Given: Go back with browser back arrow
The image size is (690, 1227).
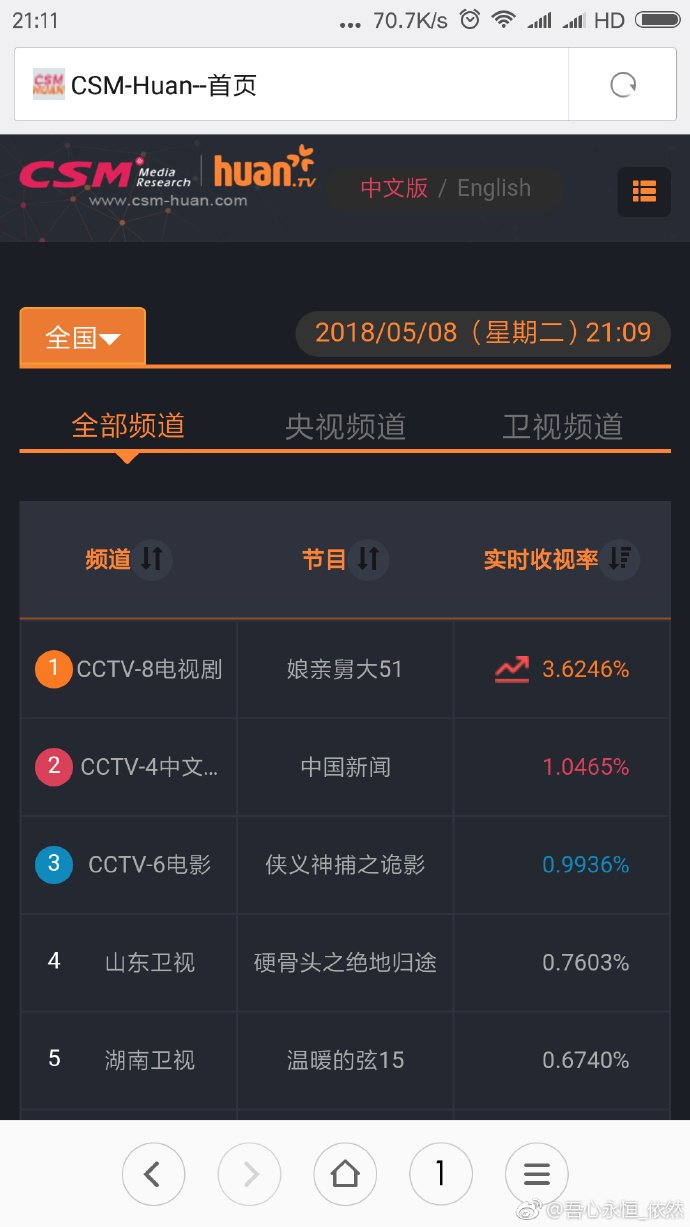Looking at the screenshot, I should coord(153,1174).
